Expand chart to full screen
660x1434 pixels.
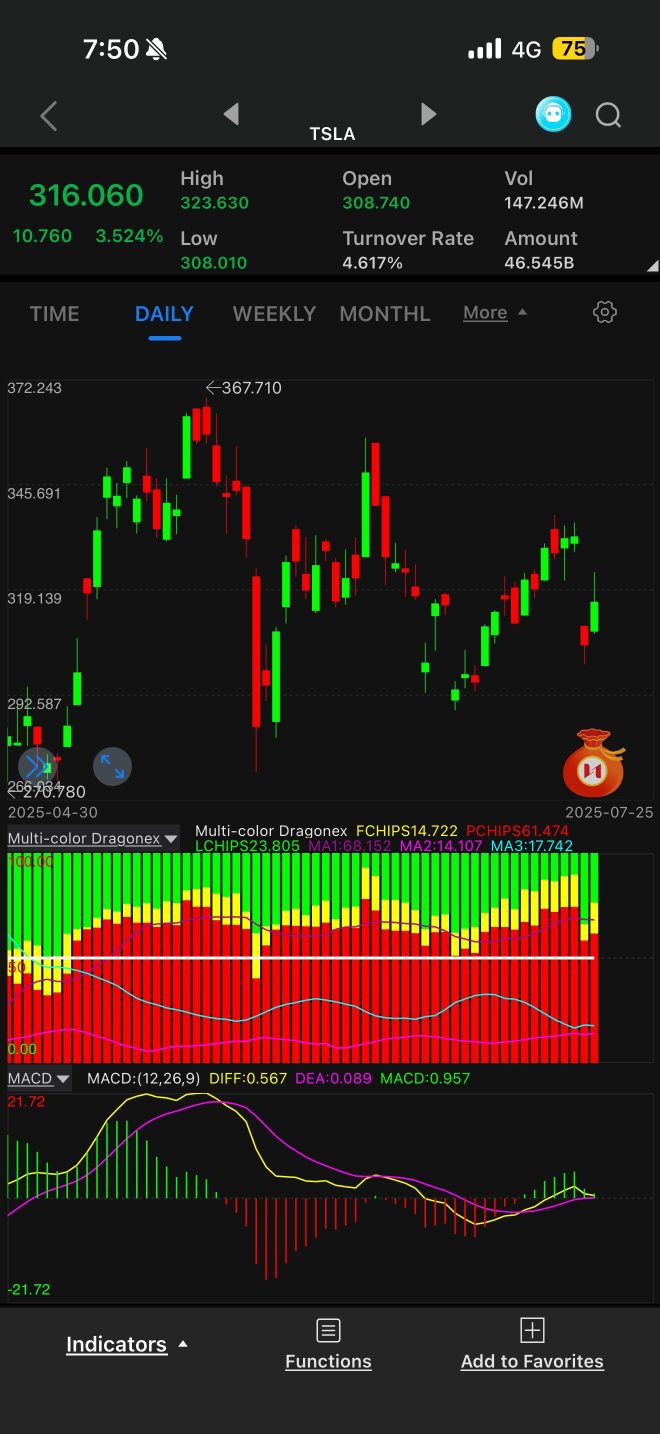click(x=112, y=767)
